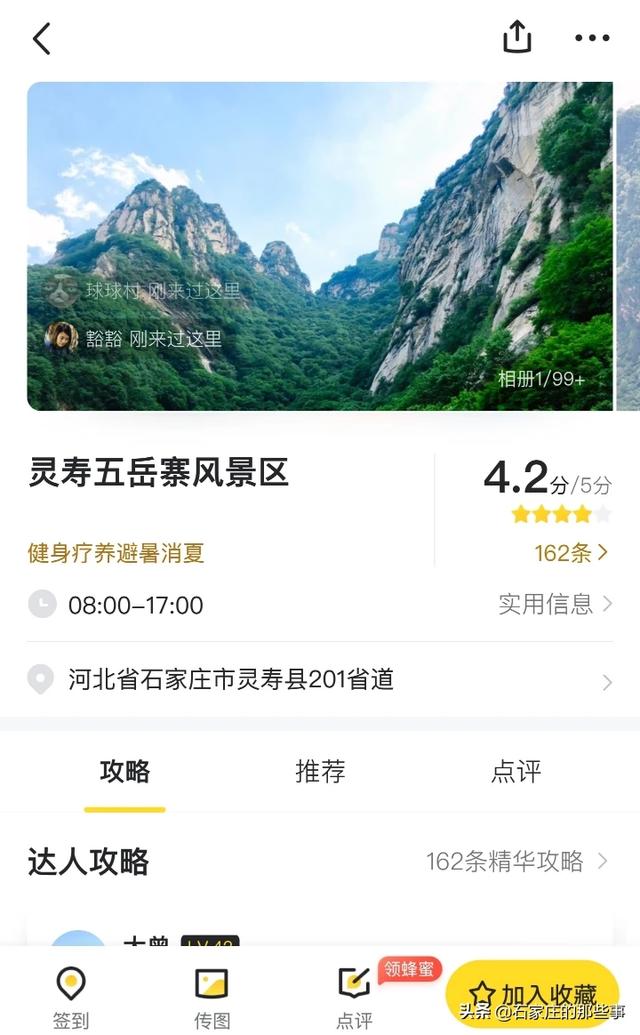Switch to the 点评 tab
Screen dimensions: 640x1035
coord(516,771)
